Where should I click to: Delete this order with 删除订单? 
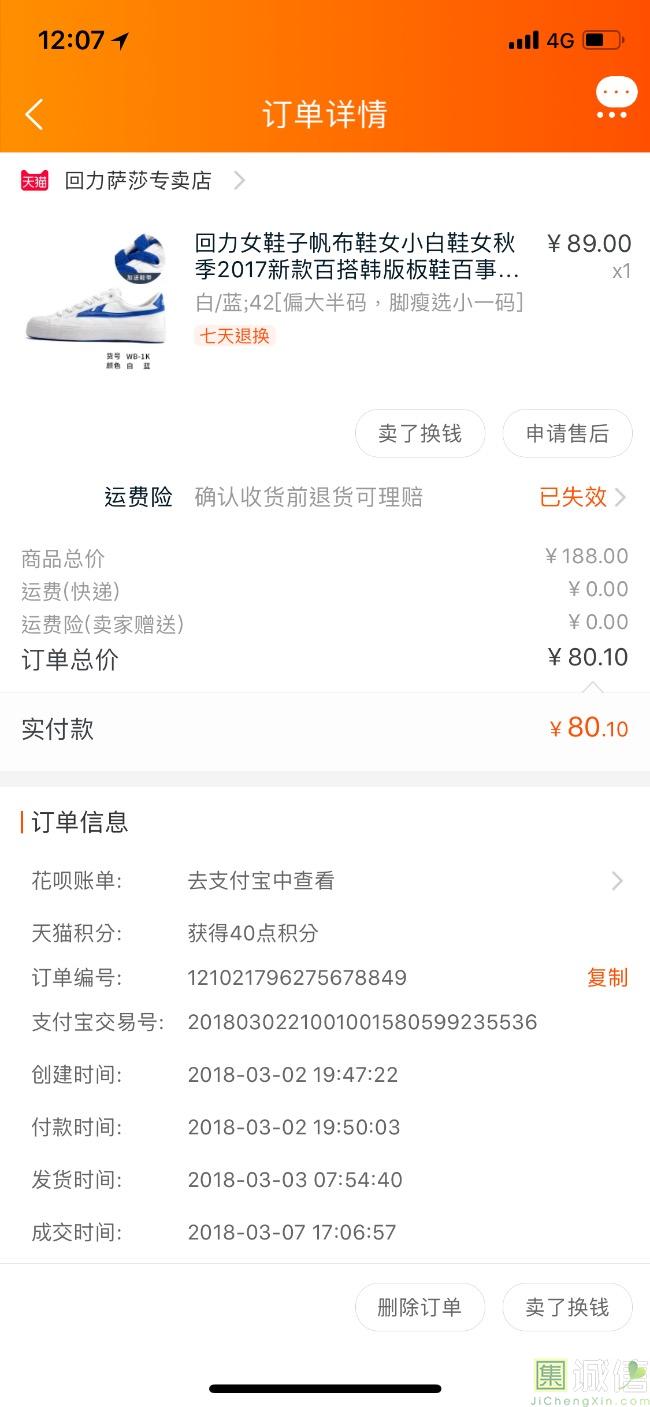[420, 1308]
